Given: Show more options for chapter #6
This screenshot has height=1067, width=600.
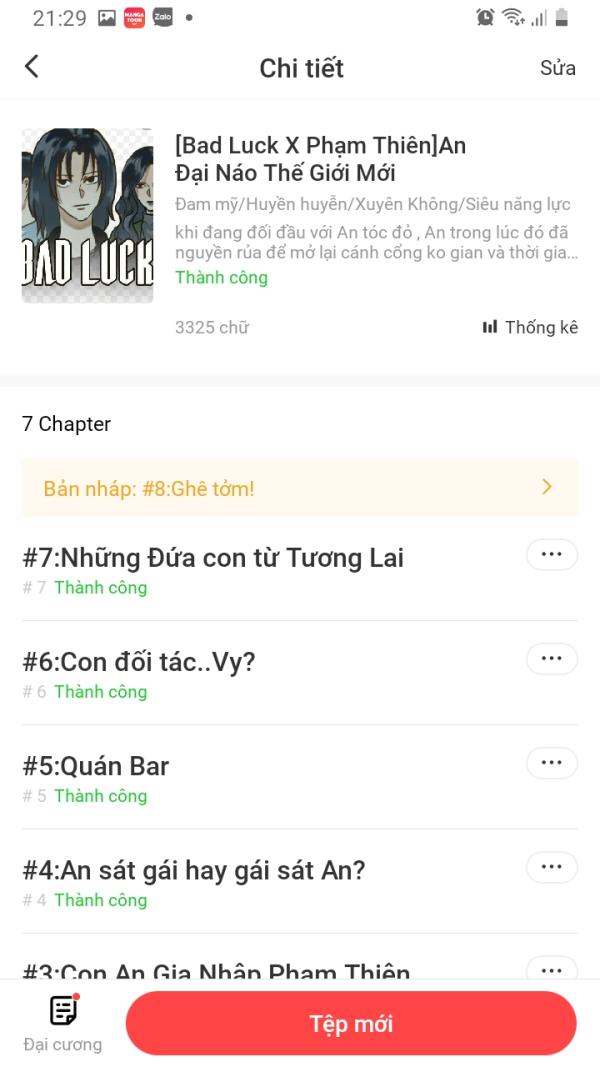Looking at the screenshot, I should coord(551,658).
